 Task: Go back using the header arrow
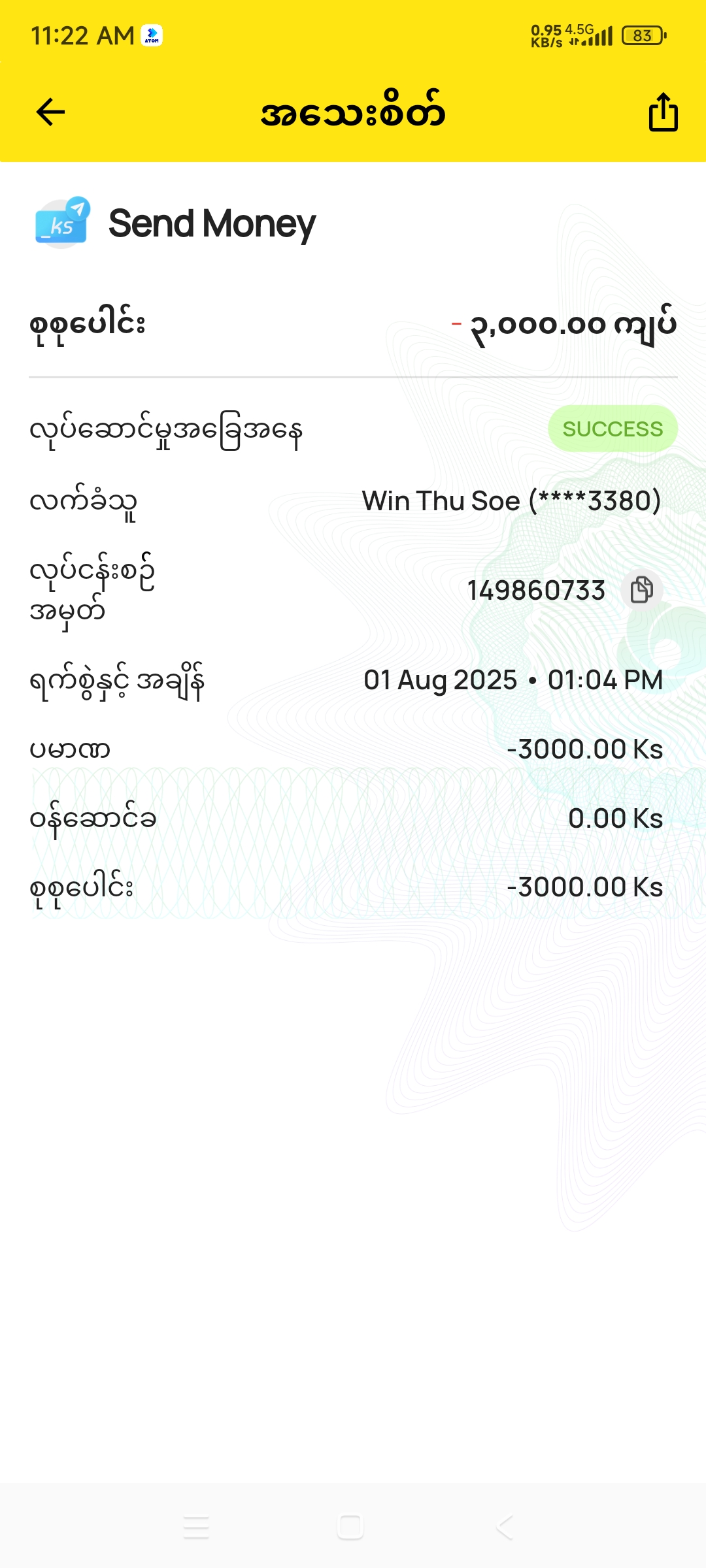point(50,112)
